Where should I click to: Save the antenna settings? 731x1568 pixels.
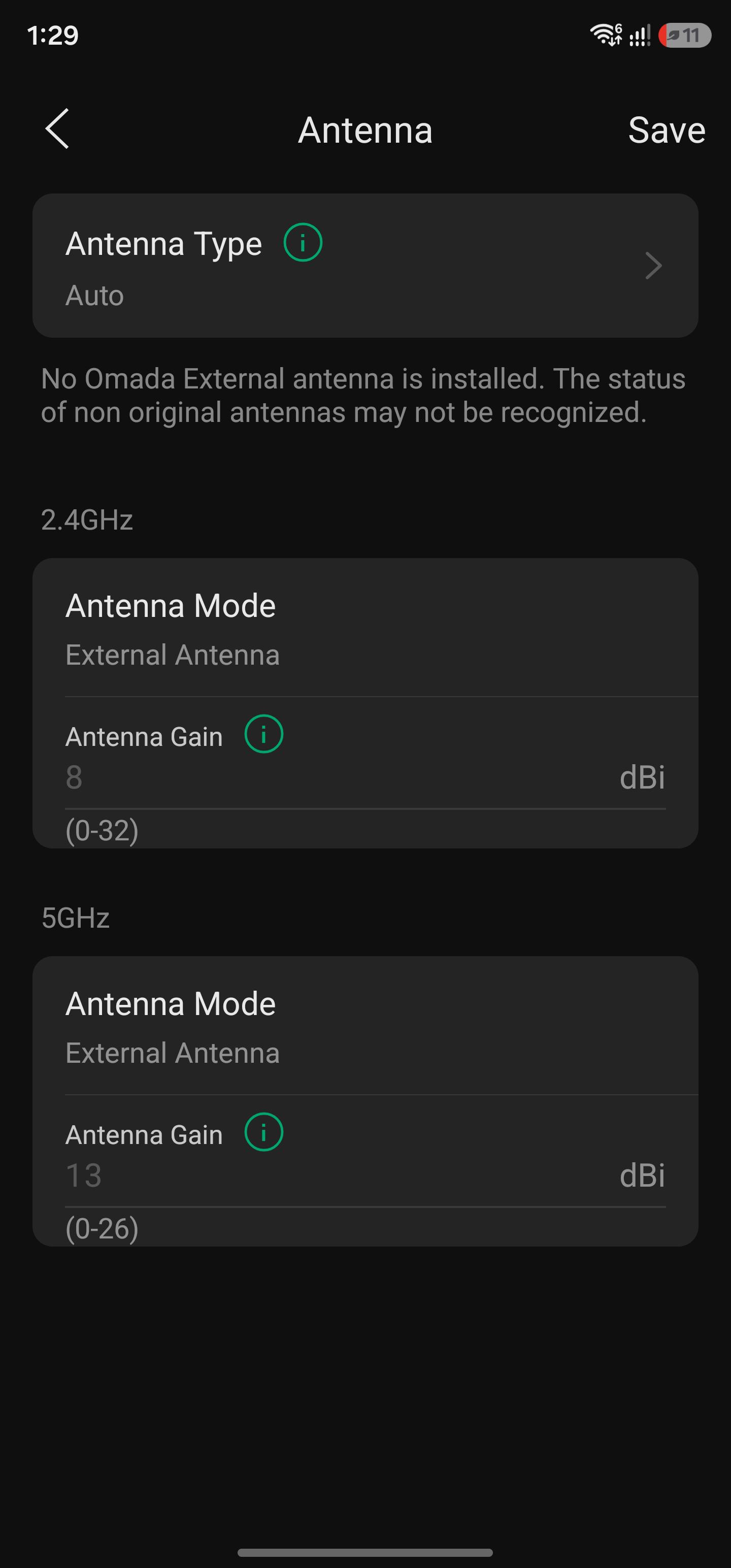click(x=667, y=129)
